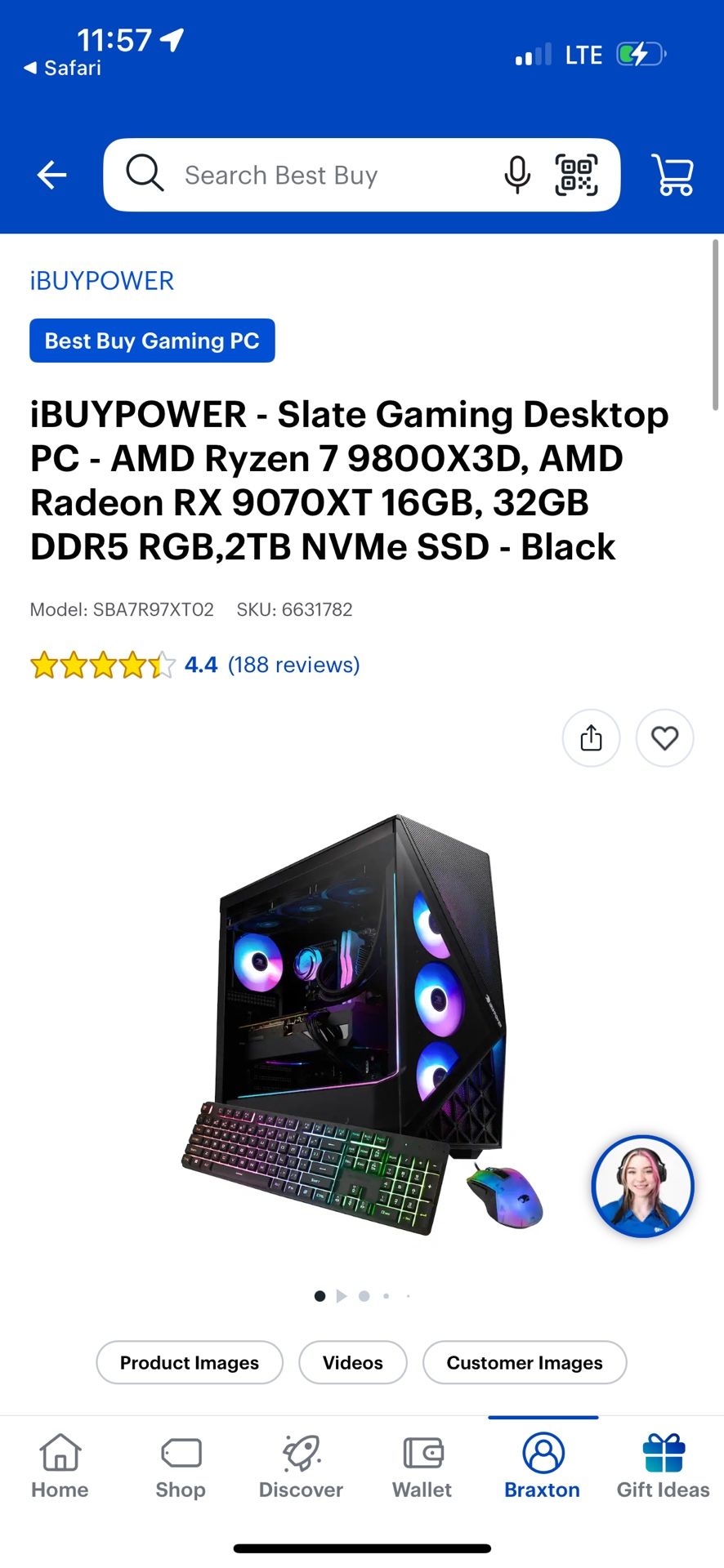Go to the Shop tab
Screen dimensions: 724x1568
coord(181,1466)
